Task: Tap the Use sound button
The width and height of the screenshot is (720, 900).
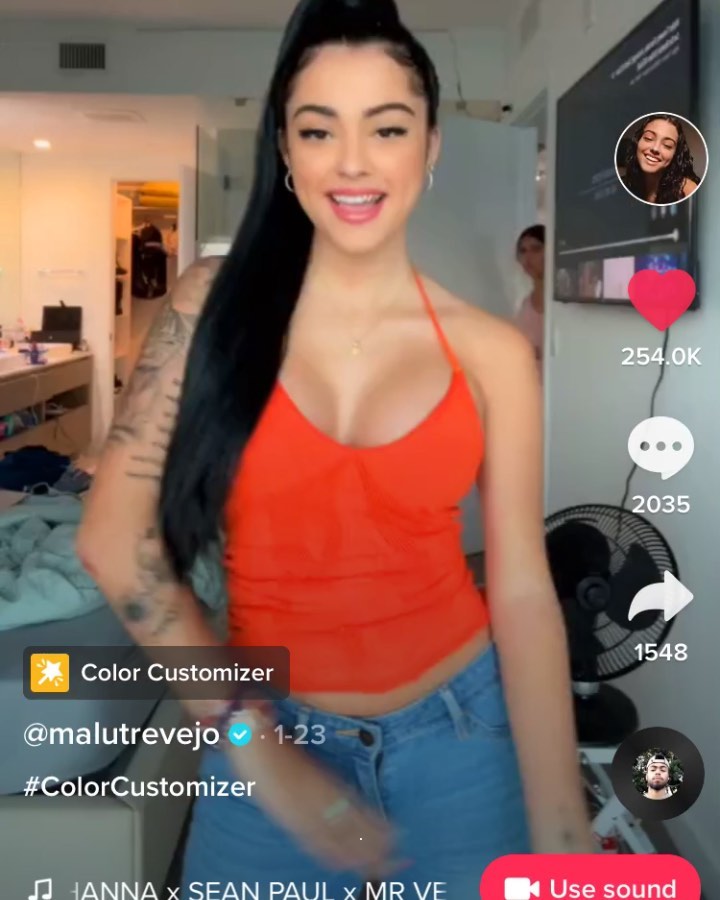Action: coord(591,883)
